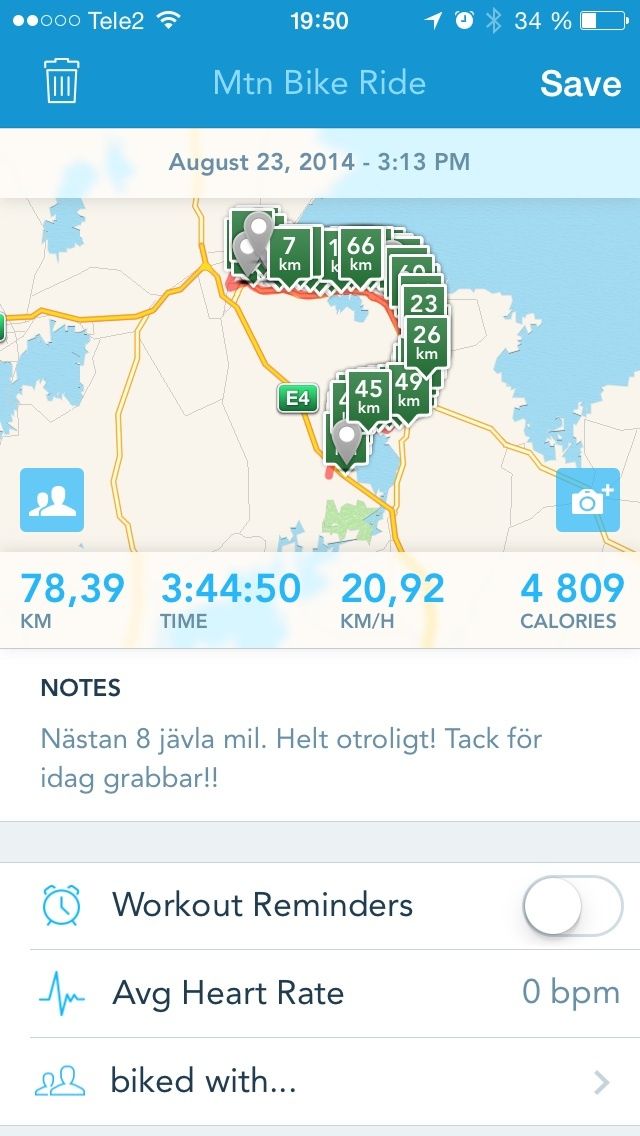Edit the notes text
The width and height of the screenshot is (640, 1136).
click(290, 759)
